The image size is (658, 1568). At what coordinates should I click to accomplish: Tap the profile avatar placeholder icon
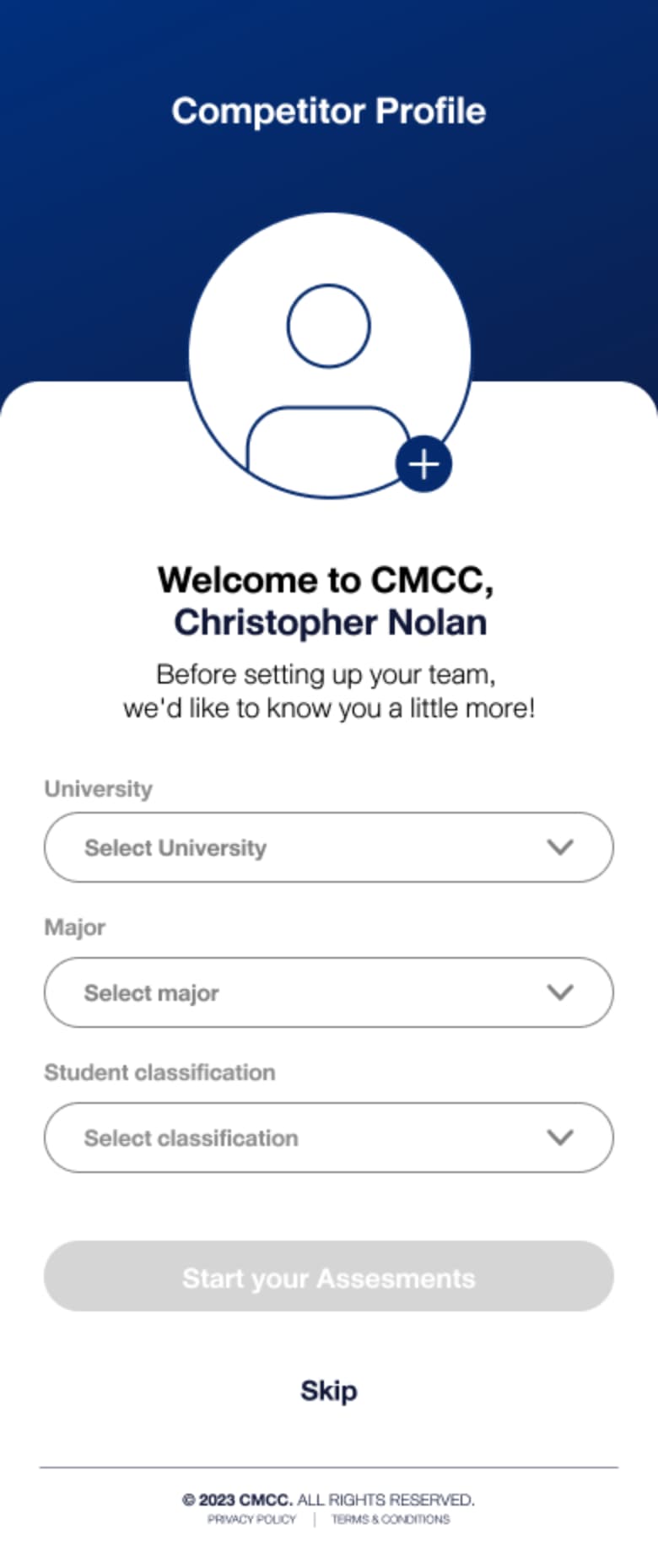(329, 354)
